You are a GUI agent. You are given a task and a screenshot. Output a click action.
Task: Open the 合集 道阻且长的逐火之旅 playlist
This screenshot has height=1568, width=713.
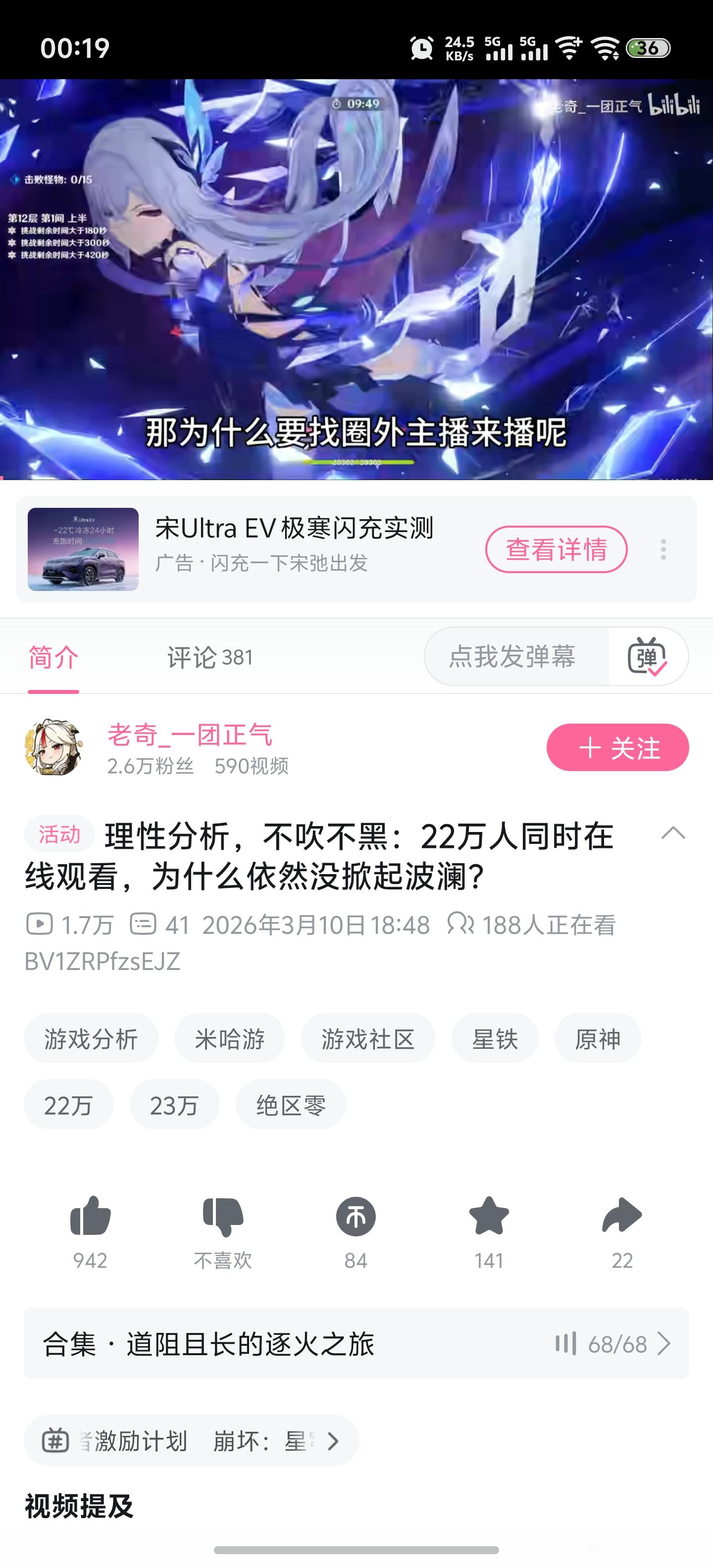coord(356,1344)
